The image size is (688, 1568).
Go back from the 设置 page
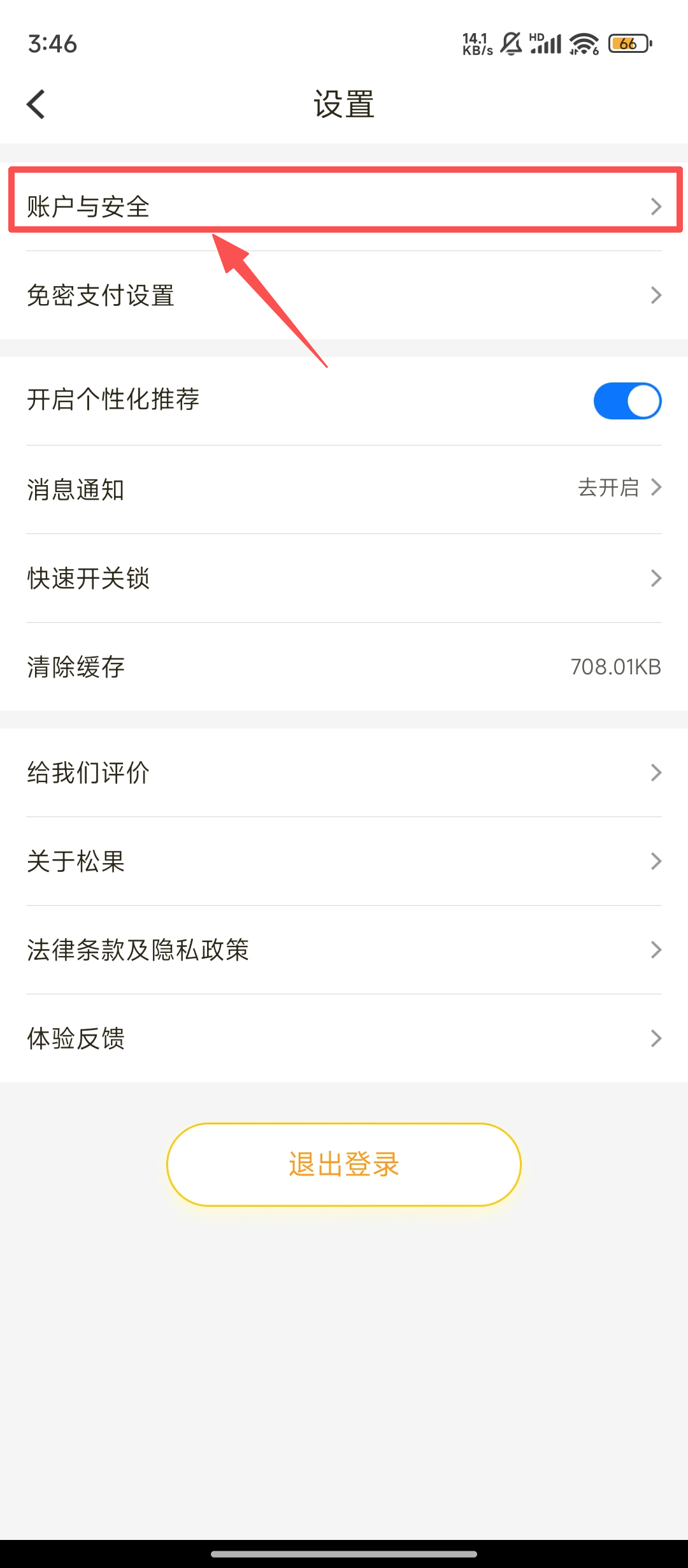coord(36,104)
